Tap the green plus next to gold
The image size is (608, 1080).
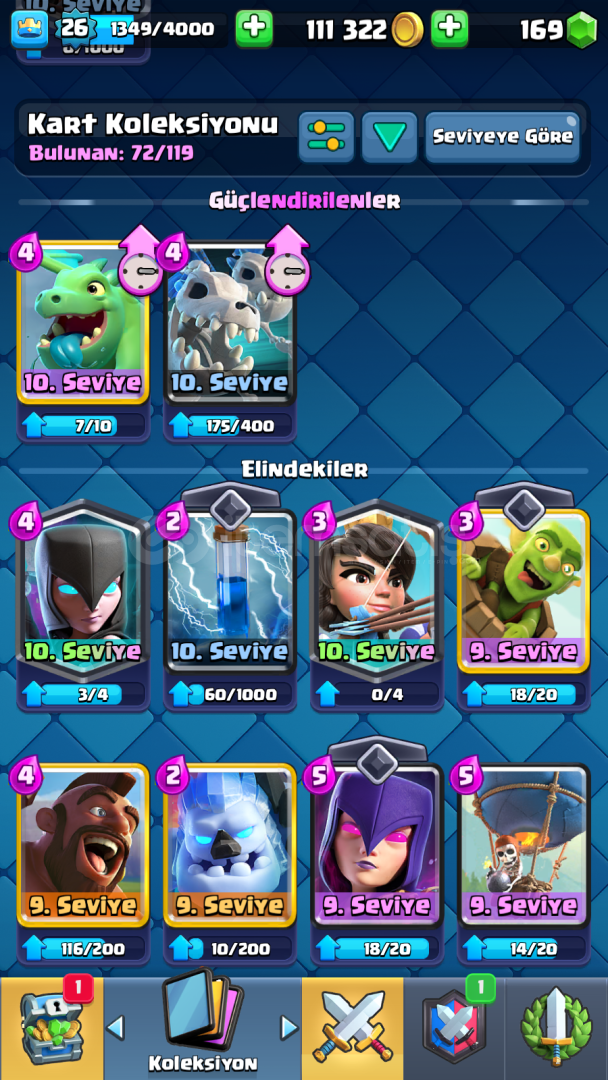(x=449, y=29)
